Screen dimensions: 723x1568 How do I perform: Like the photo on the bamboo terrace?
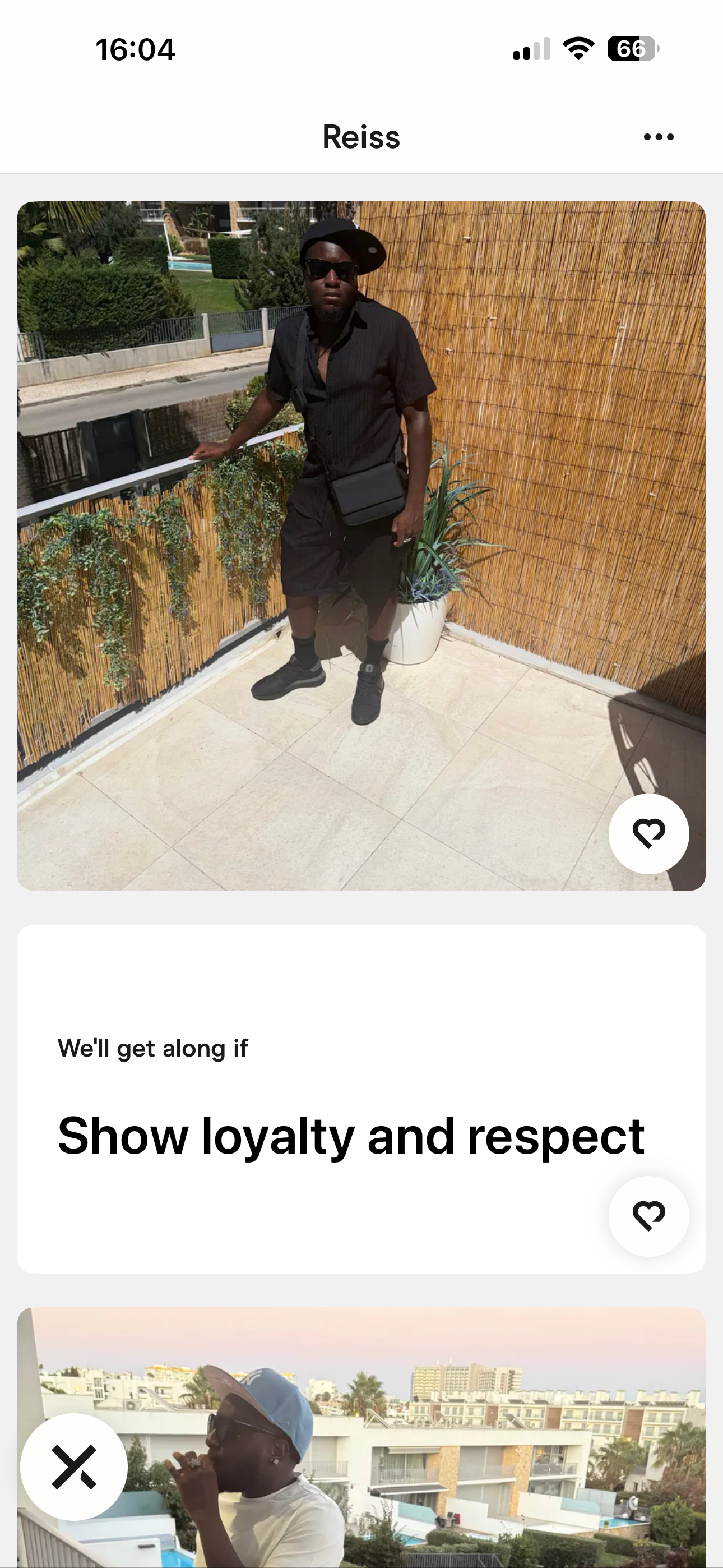(x=649, y=833)
